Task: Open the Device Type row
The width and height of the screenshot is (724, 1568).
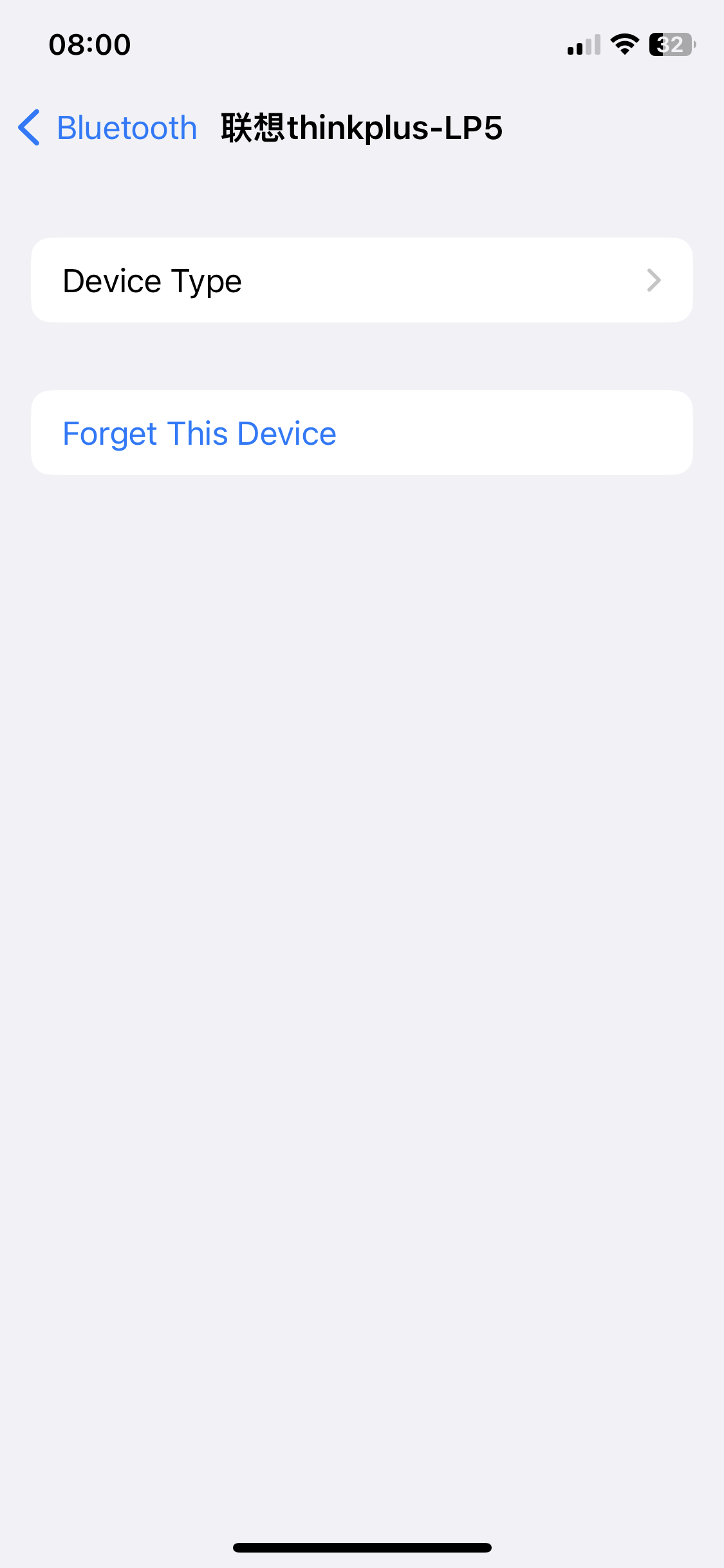Action: (x=362, y=281)
